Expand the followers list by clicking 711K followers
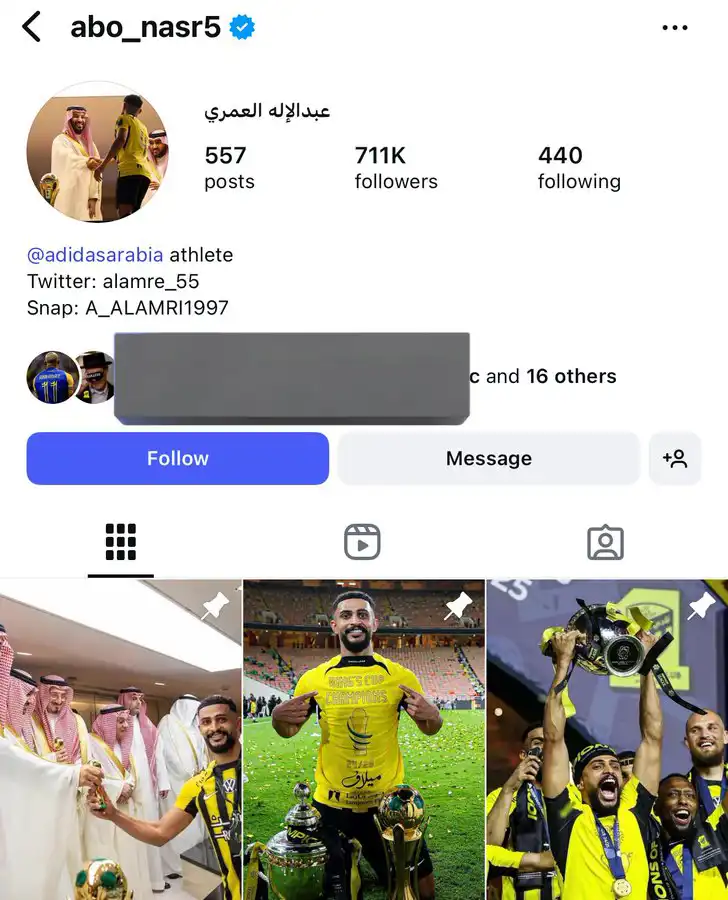 coord(395,167)
